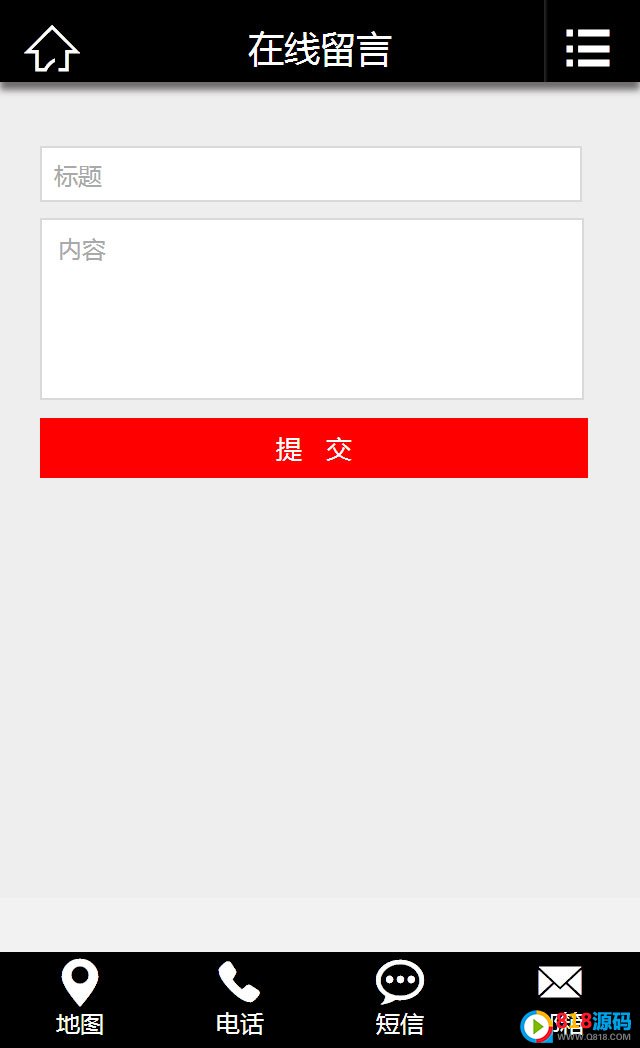The height and width of the screenshot is (1048, 640).
Task: Select the 电话 phone tab
Action: (239, 998)
